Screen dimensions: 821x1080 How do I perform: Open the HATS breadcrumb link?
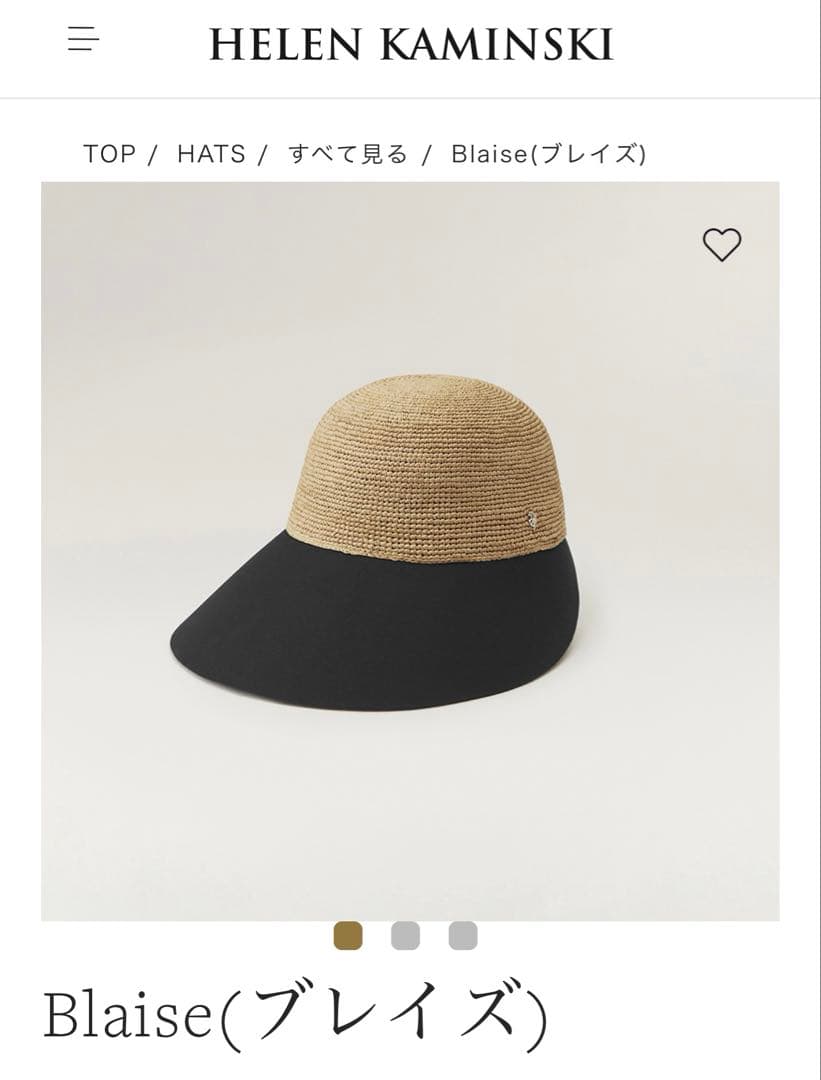(211, 154)
